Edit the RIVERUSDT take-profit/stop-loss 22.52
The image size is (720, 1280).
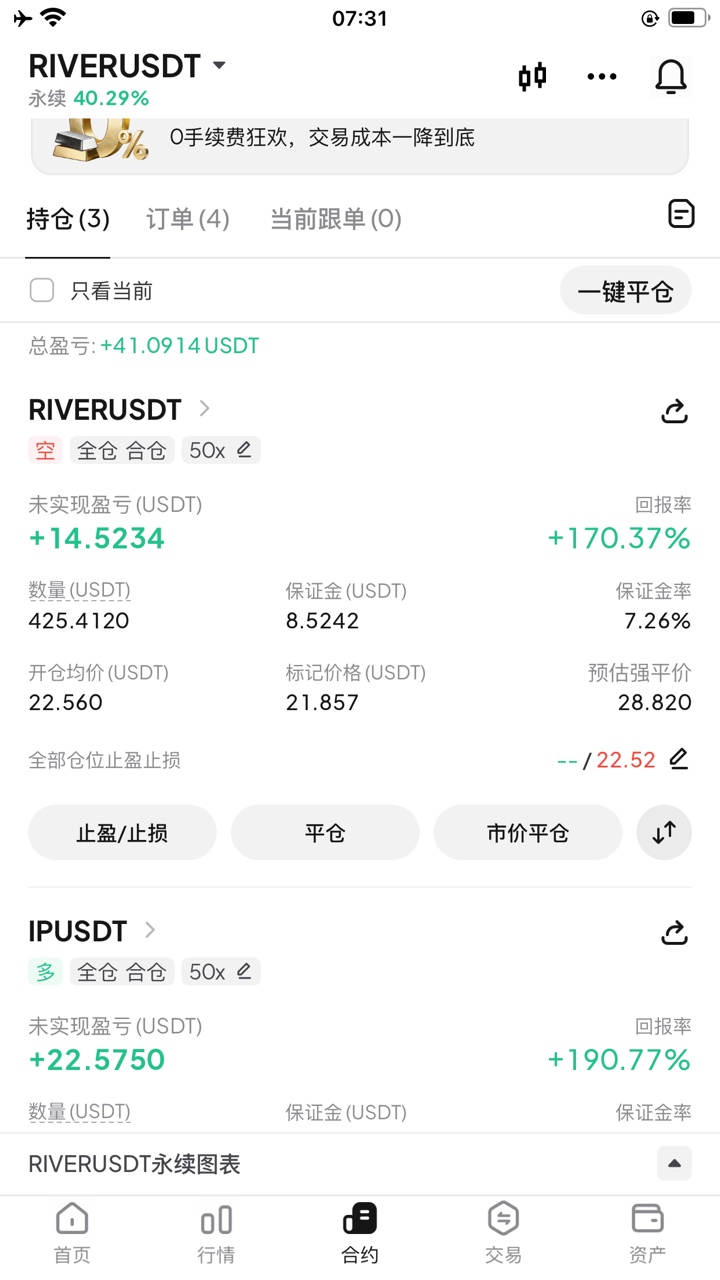[679, 759]
